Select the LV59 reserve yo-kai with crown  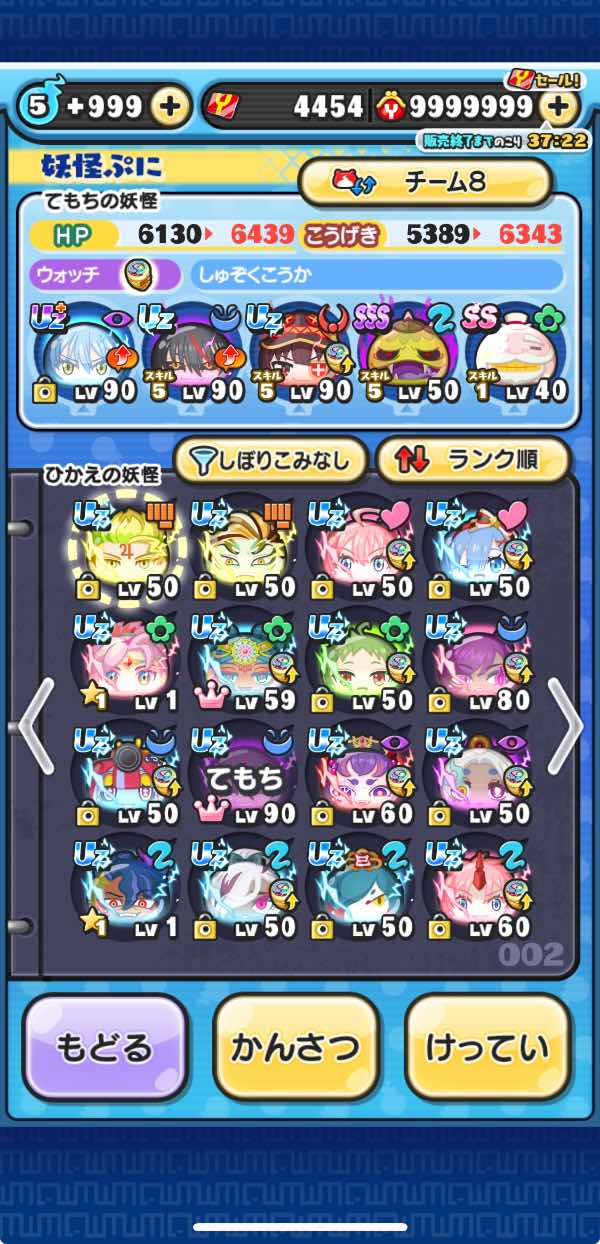click(245, 662)
